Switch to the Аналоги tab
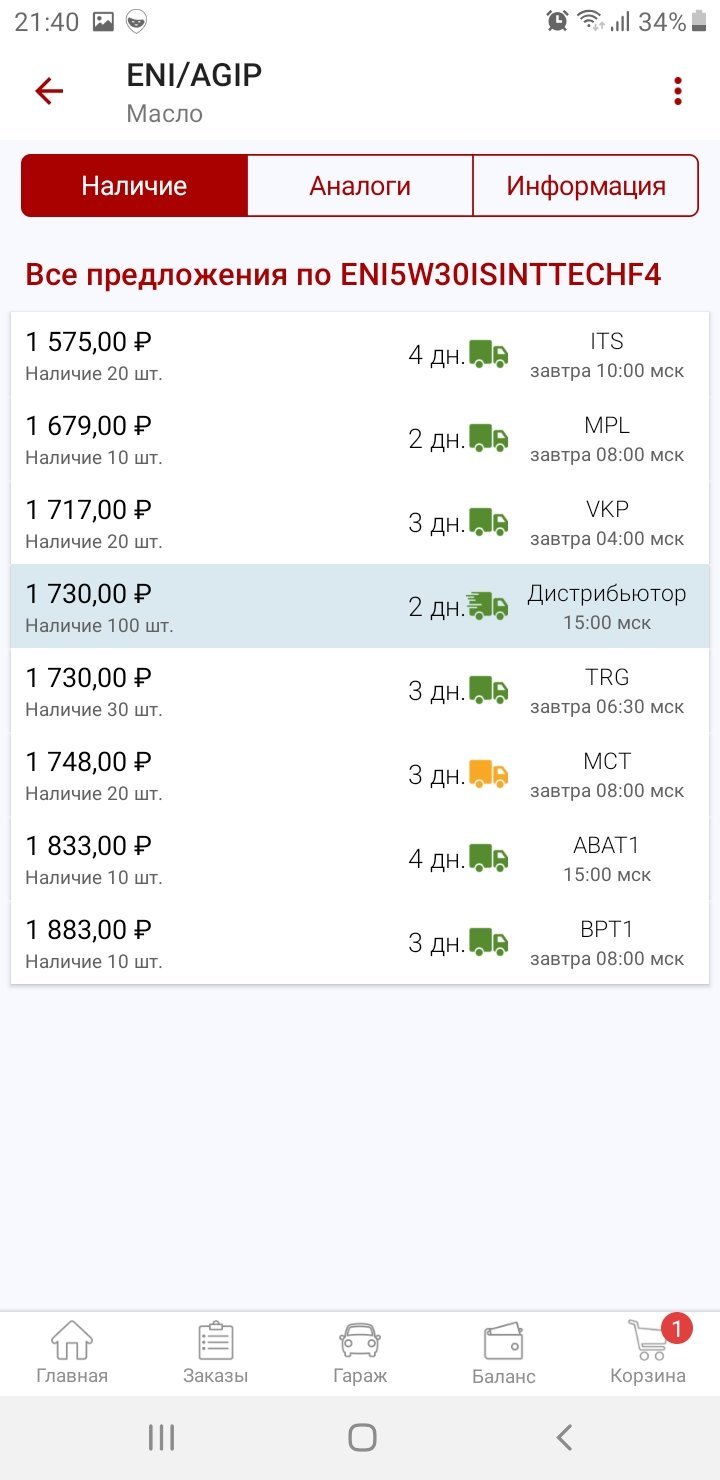The width and height of the screenshot is (720, 1480). [360, 186]
